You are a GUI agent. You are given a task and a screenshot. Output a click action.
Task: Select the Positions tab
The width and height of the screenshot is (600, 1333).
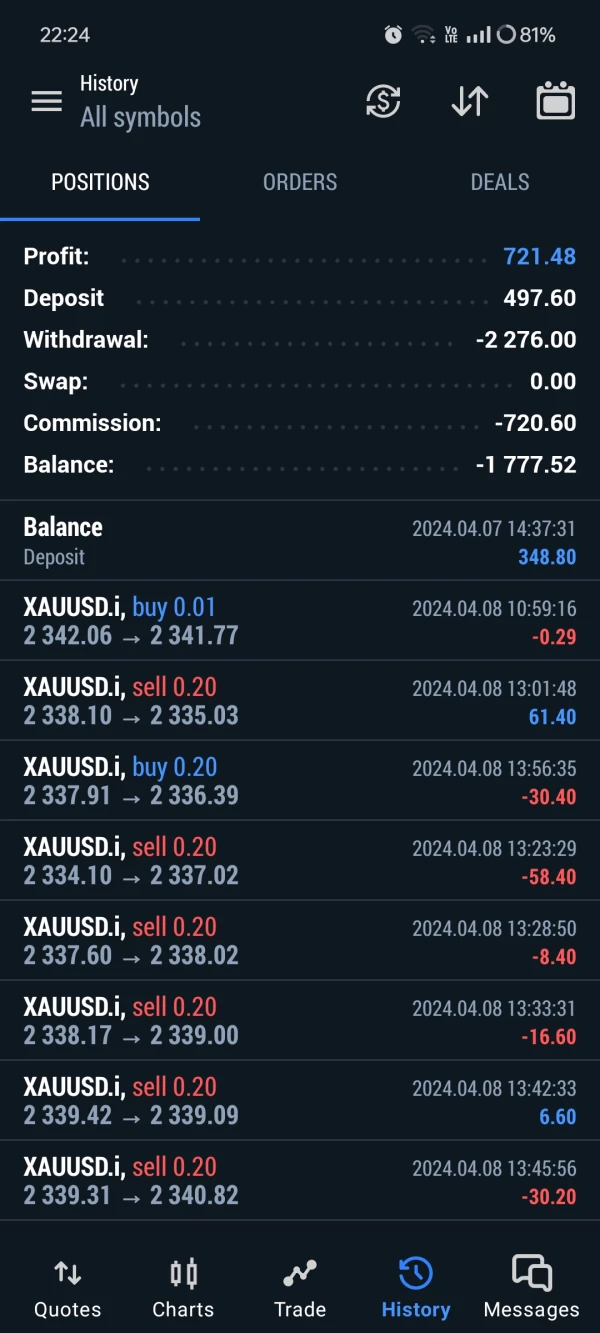point(100,182)
